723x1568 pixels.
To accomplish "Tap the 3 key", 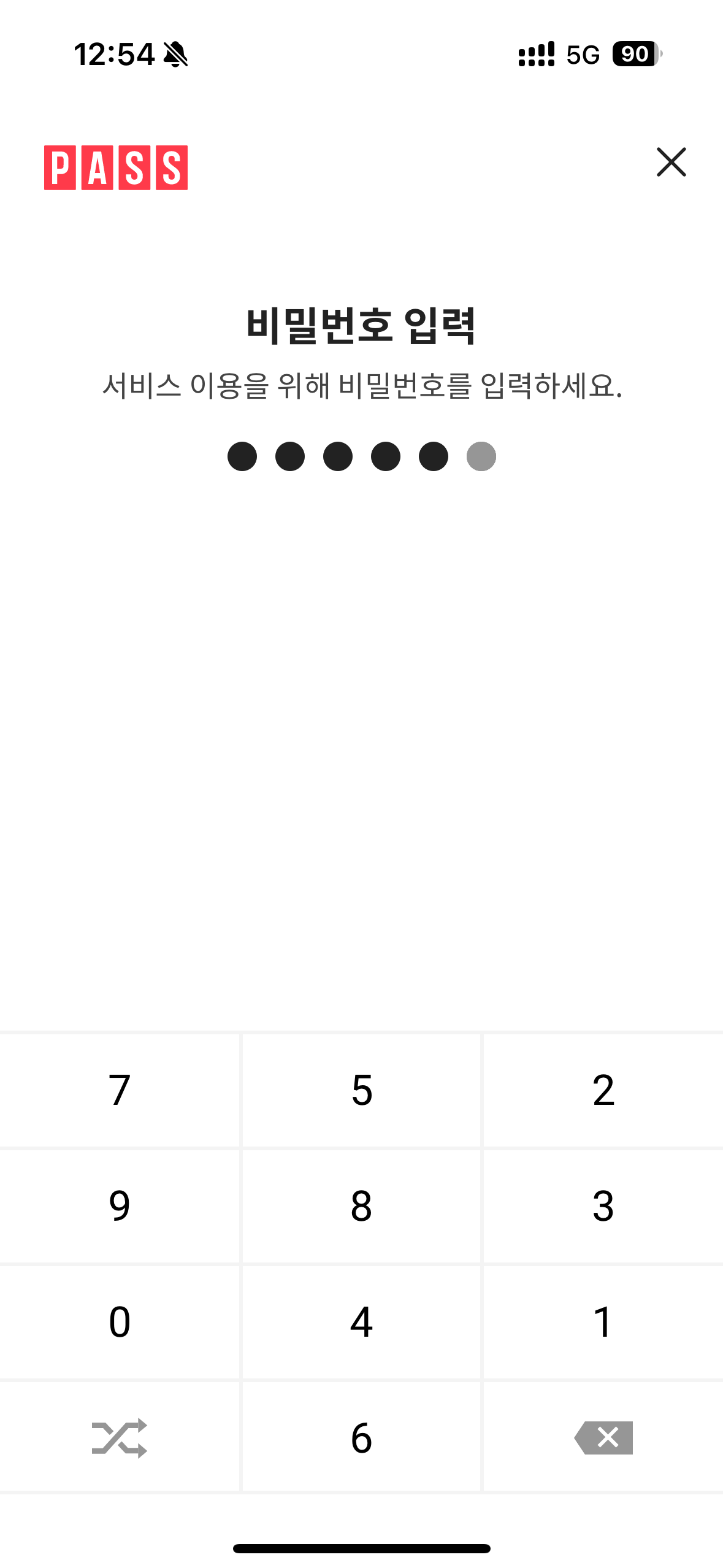I will 603,1206.
